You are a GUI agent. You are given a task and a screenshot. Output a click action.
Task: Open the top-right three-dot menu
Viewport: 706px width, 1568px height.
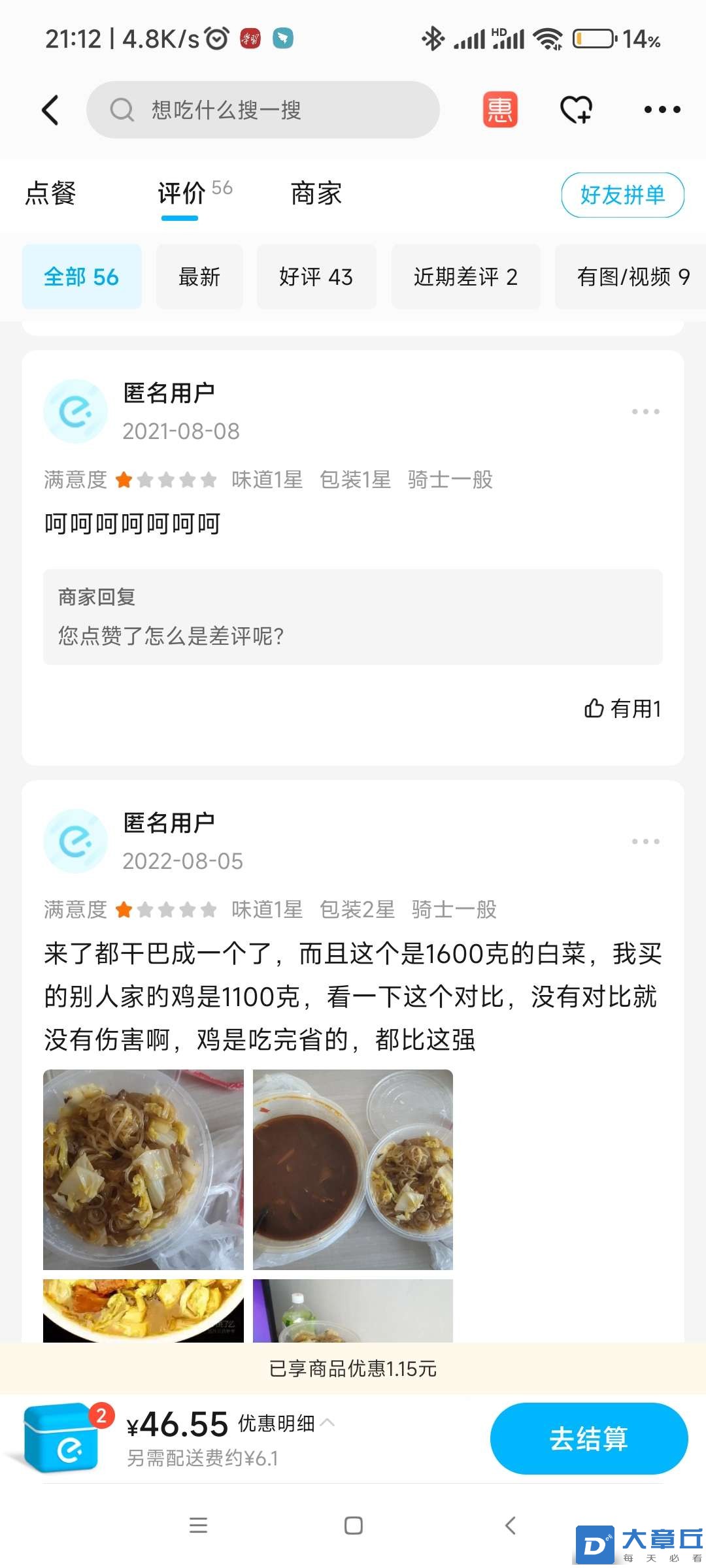tap(662, 110)
